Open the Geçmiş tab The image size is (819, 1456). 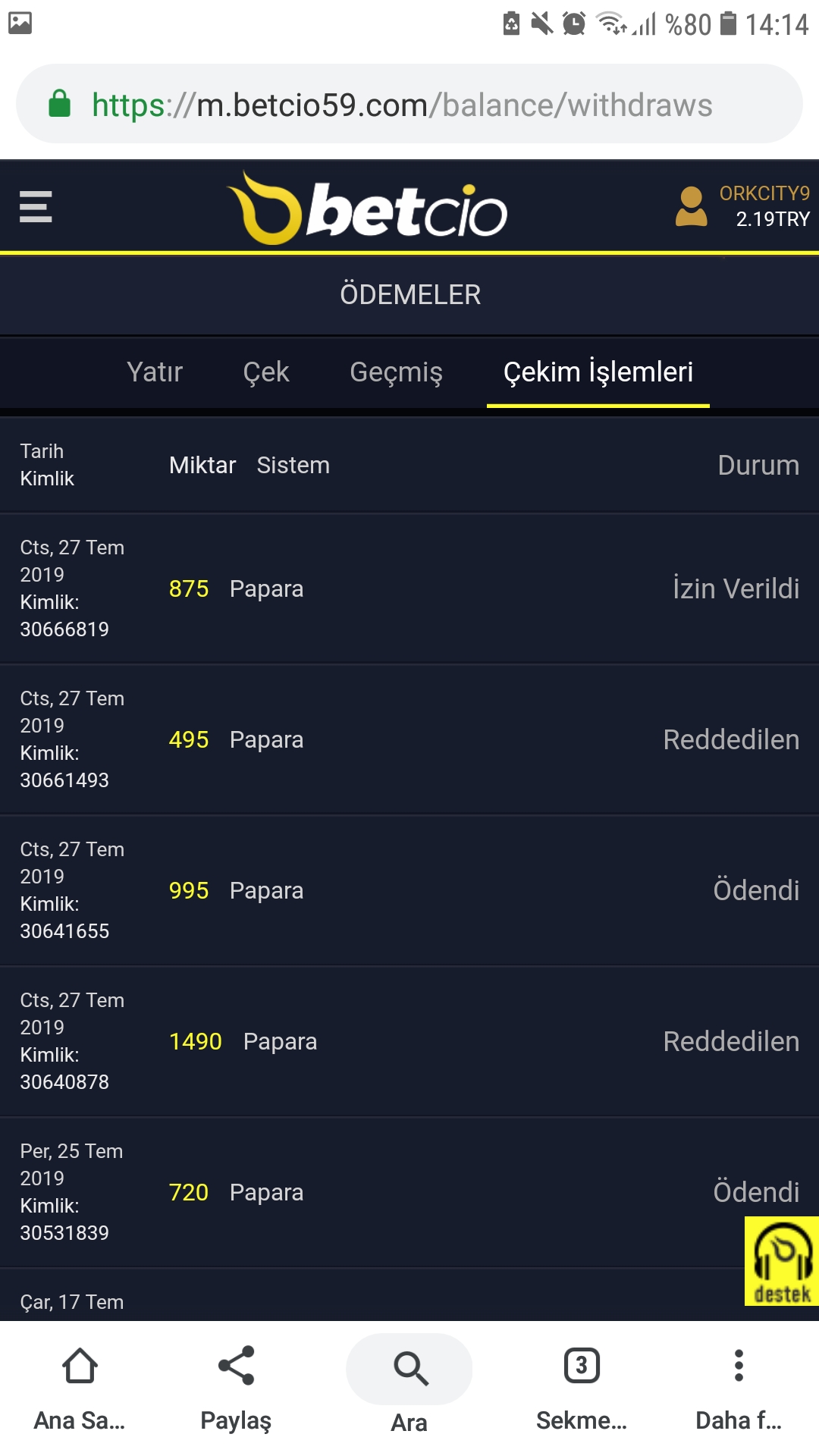point(396,372)
